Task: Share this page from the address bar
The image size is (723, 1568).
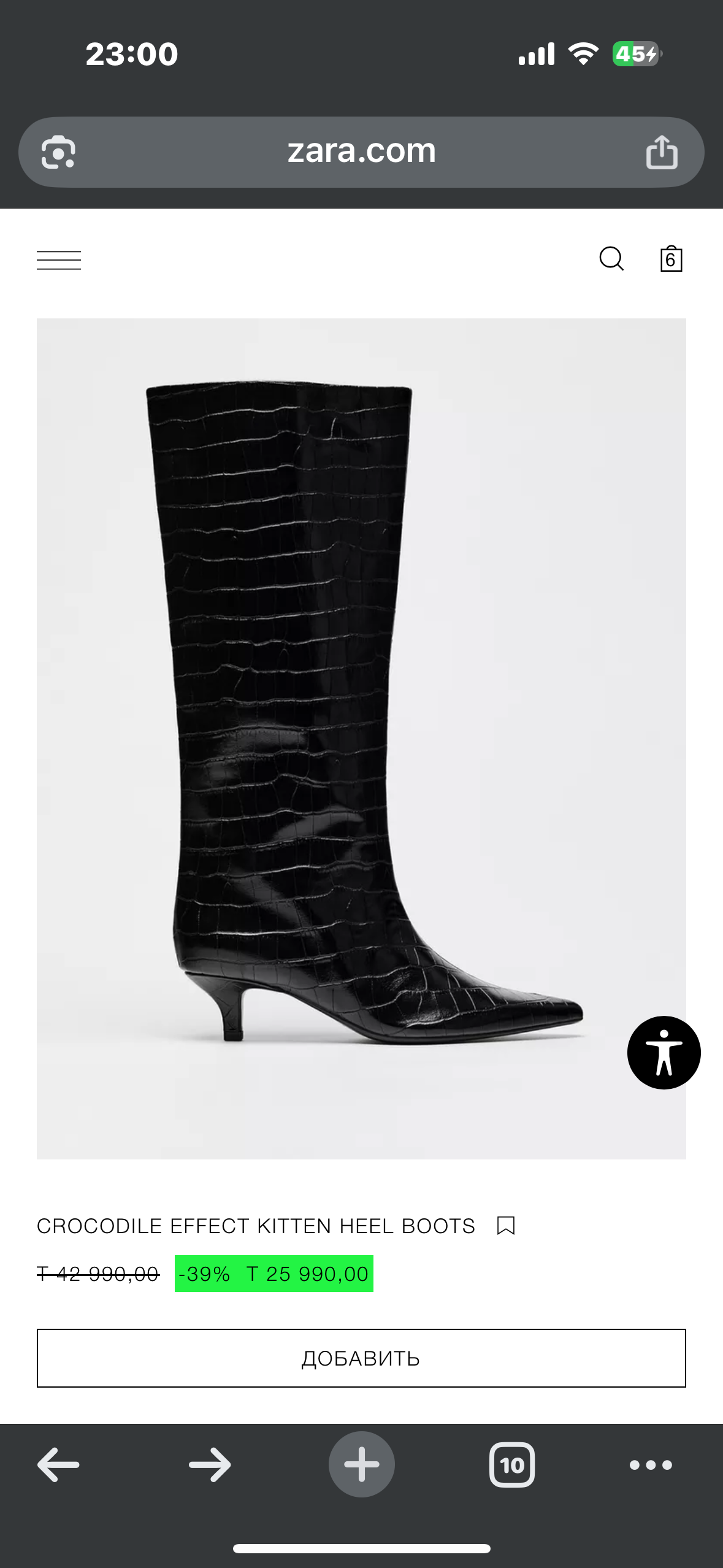Action: point(662,152)
